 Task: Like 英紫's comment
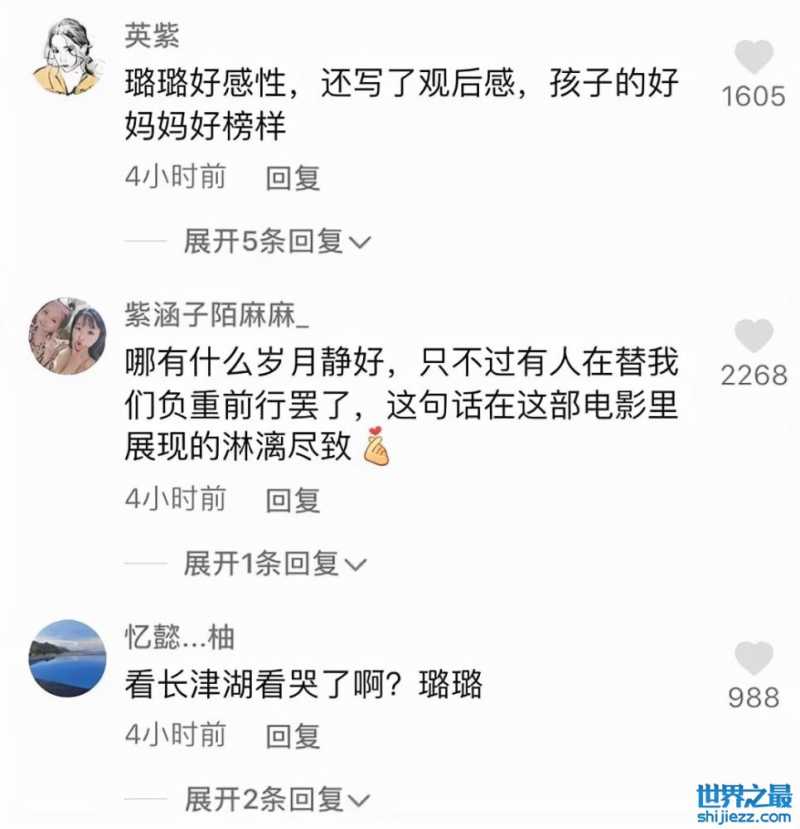pyautogui.click(x=753, y=58)
